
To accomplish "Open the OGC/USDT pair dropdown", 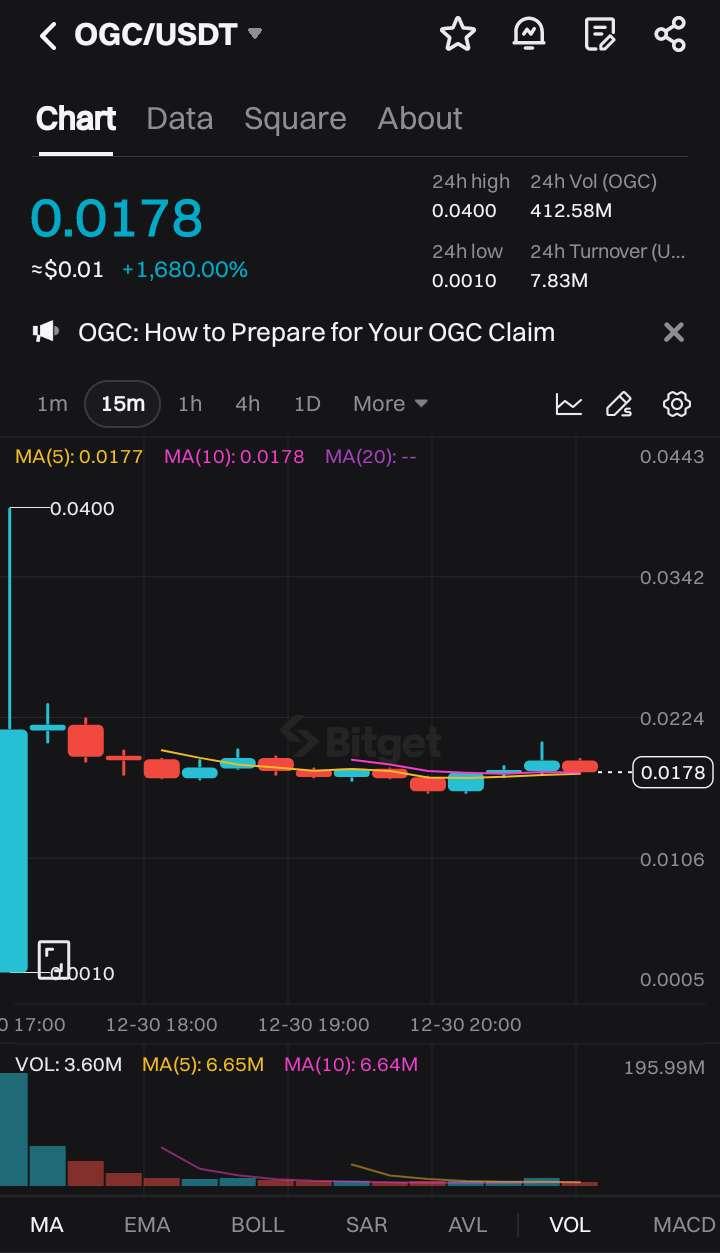I will coord(255,34).
